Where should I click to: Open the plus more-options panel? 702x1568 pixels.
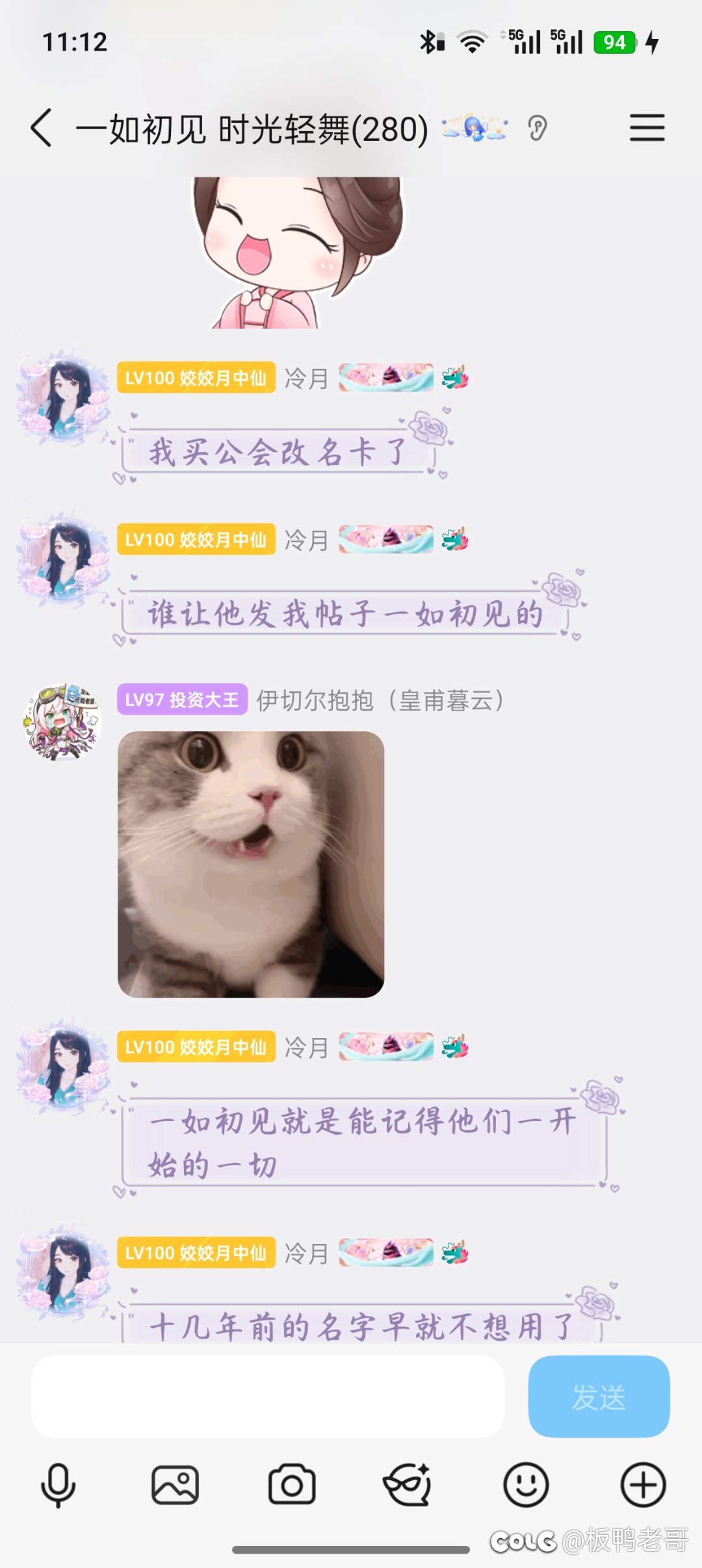click(643, 1484)
